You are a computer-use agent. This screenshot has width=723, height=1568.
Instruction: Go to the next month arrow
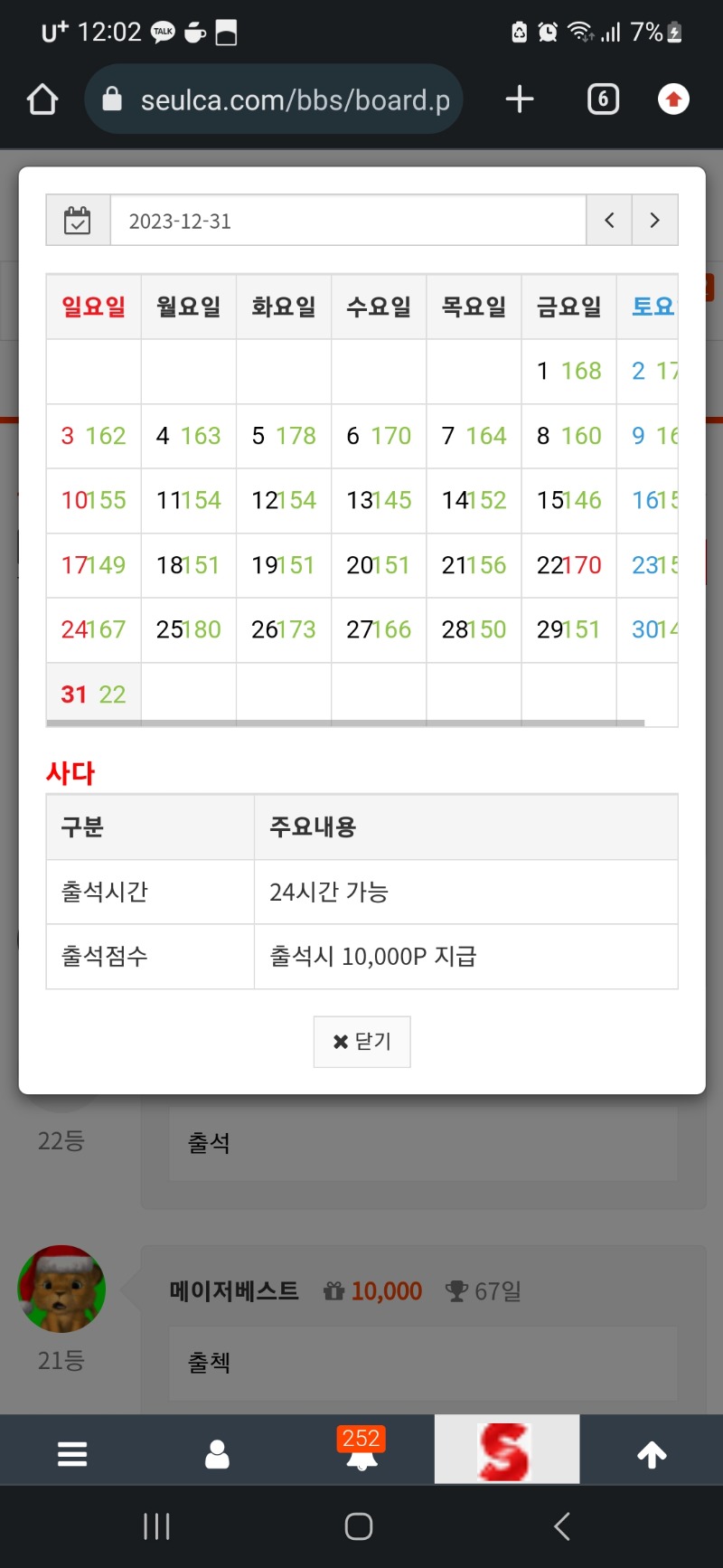(655, 221)
